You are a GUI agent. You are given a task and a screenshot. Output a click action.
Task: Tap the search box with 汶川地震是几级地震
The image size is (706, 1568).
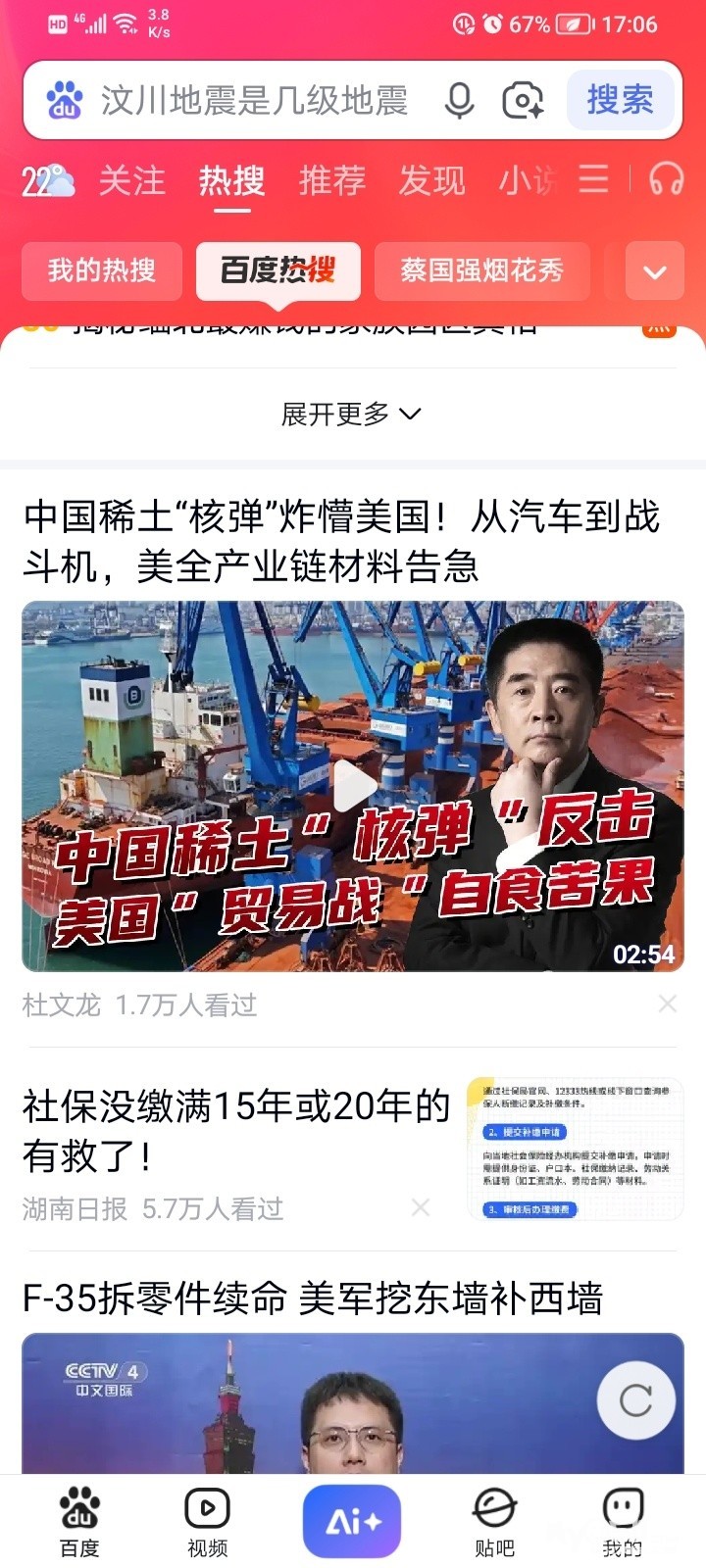point(255,101)
